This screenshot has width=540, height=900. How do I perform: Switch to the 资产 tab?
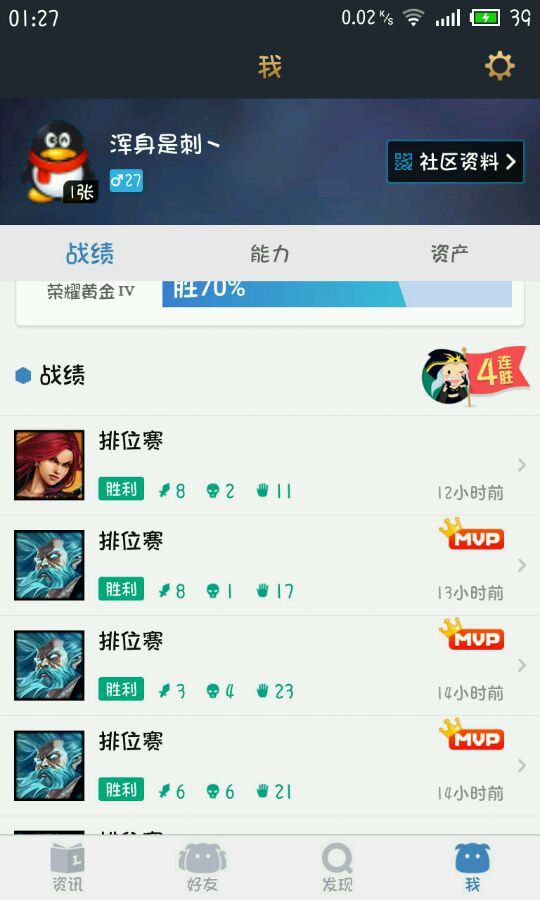(x=450, y=253)
